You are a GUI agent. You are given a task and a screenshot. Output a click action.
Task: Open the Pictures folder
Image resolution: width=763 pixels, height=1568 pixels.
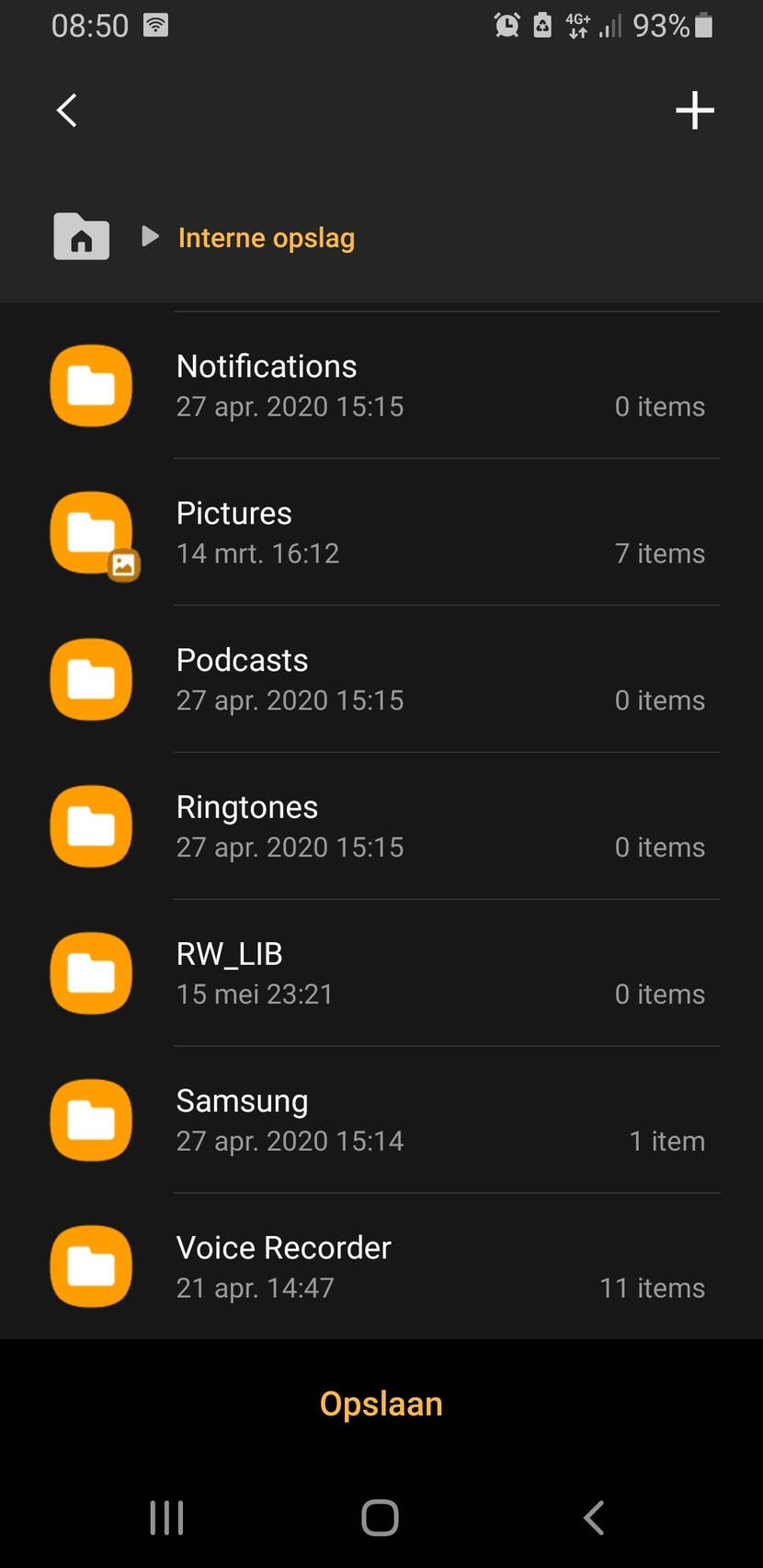pyautogui.click(x=381, y=533)
